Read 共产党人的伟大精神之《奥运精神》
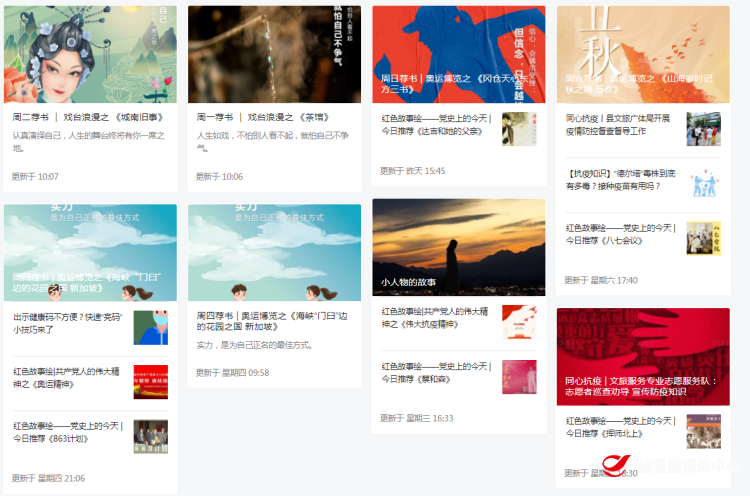The height and width of the screenshot is (496, 750). coord(70,376)
